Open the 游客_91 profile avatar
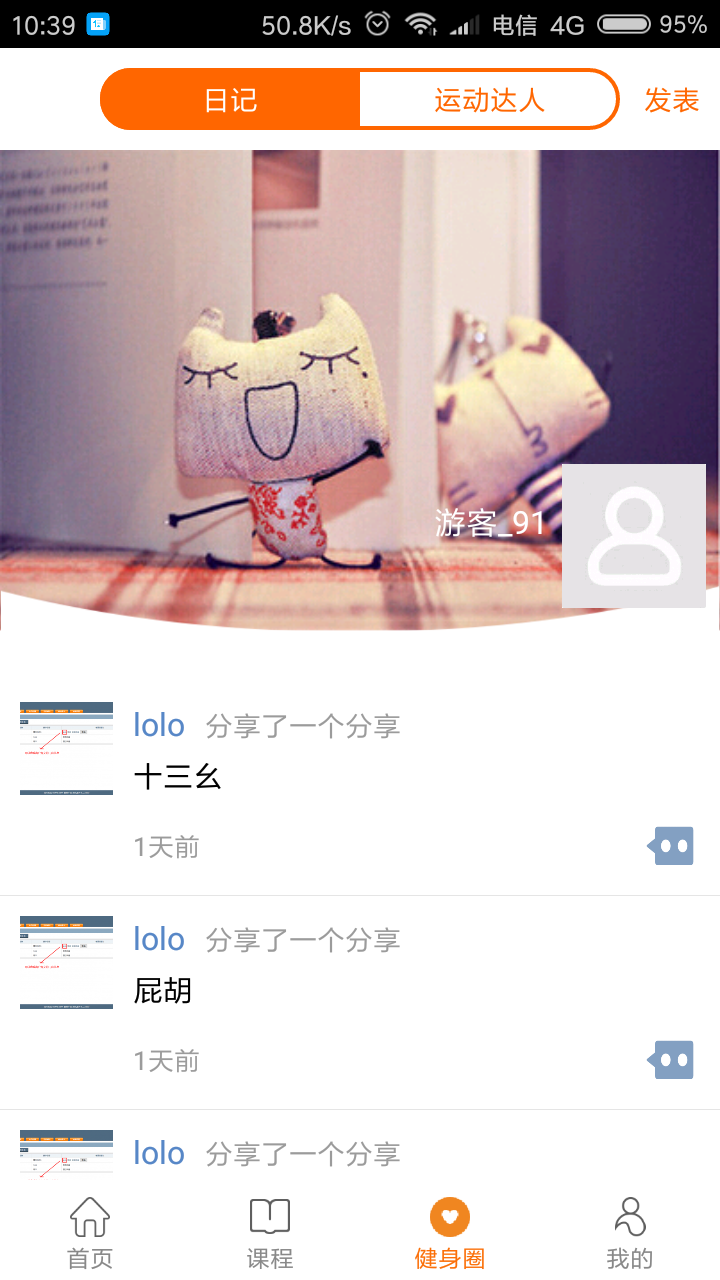720x1280 pixels. [633, 536]
